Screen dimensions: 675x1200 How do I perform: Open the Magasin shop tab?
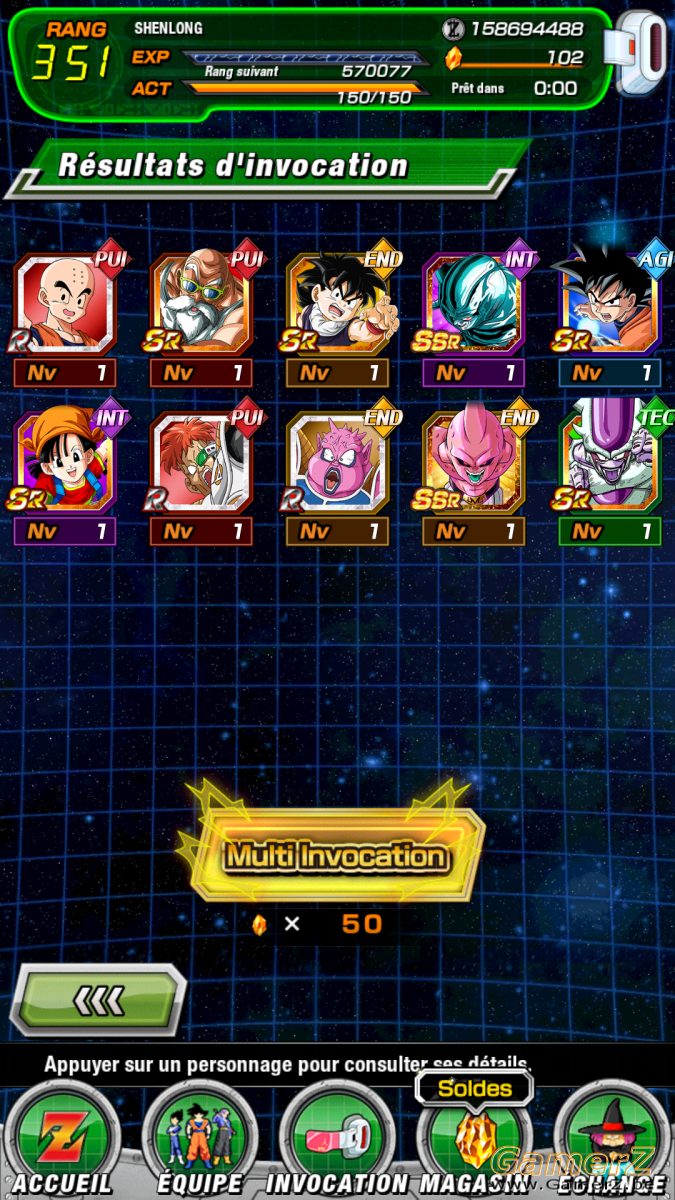click(473, 1142)
